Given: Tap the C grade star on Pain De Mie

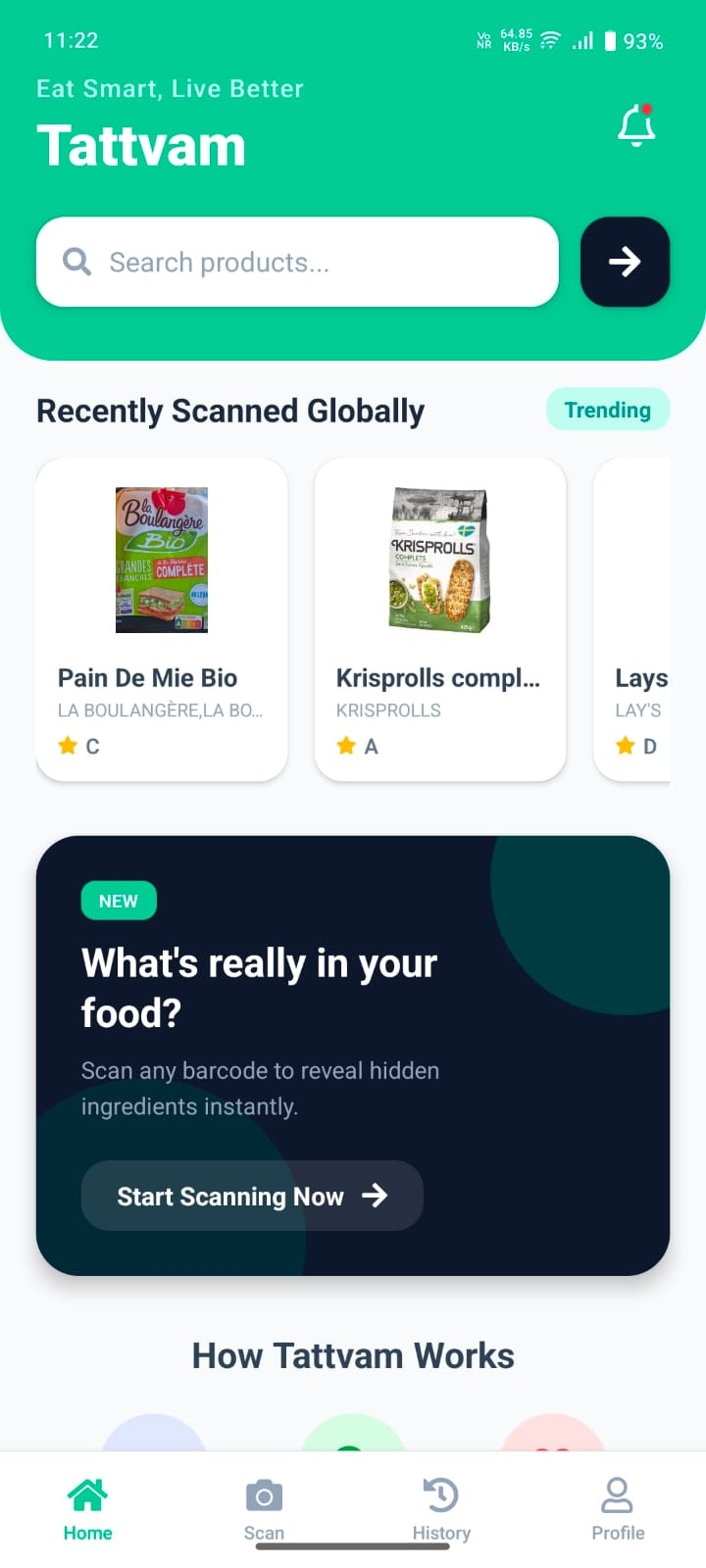Looking at the screenshot, I should click(68, 746).
